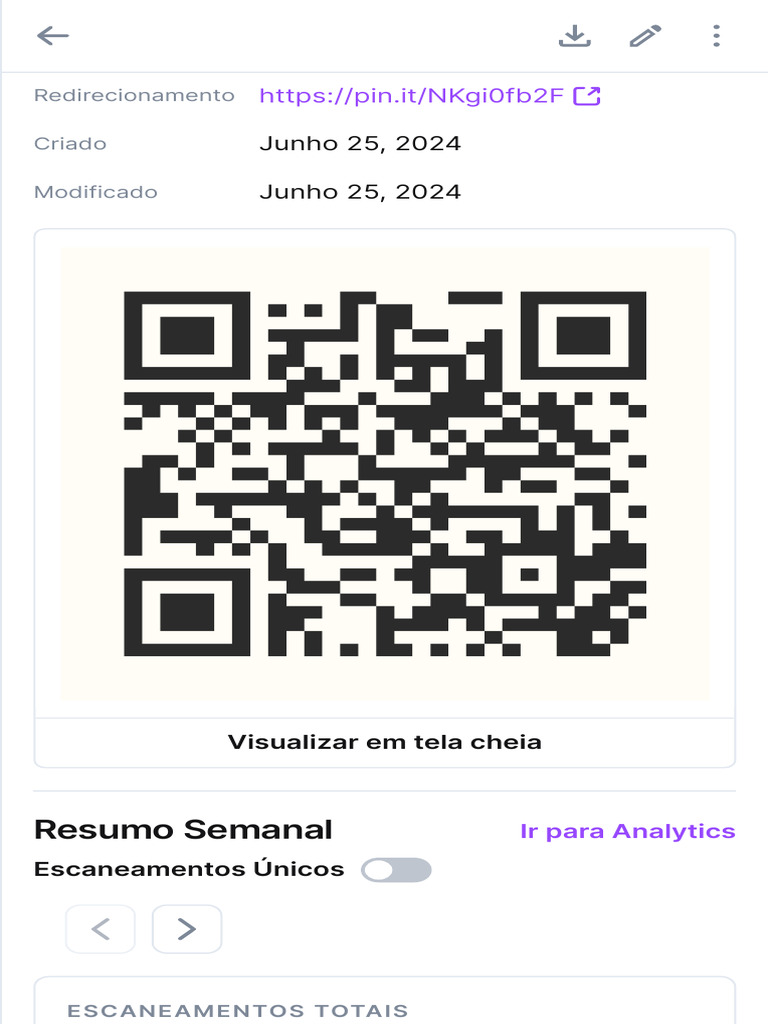Tap Visualizar em tela cheia
The height and width of the screenshot is (1024, 768).
point(385,743)
